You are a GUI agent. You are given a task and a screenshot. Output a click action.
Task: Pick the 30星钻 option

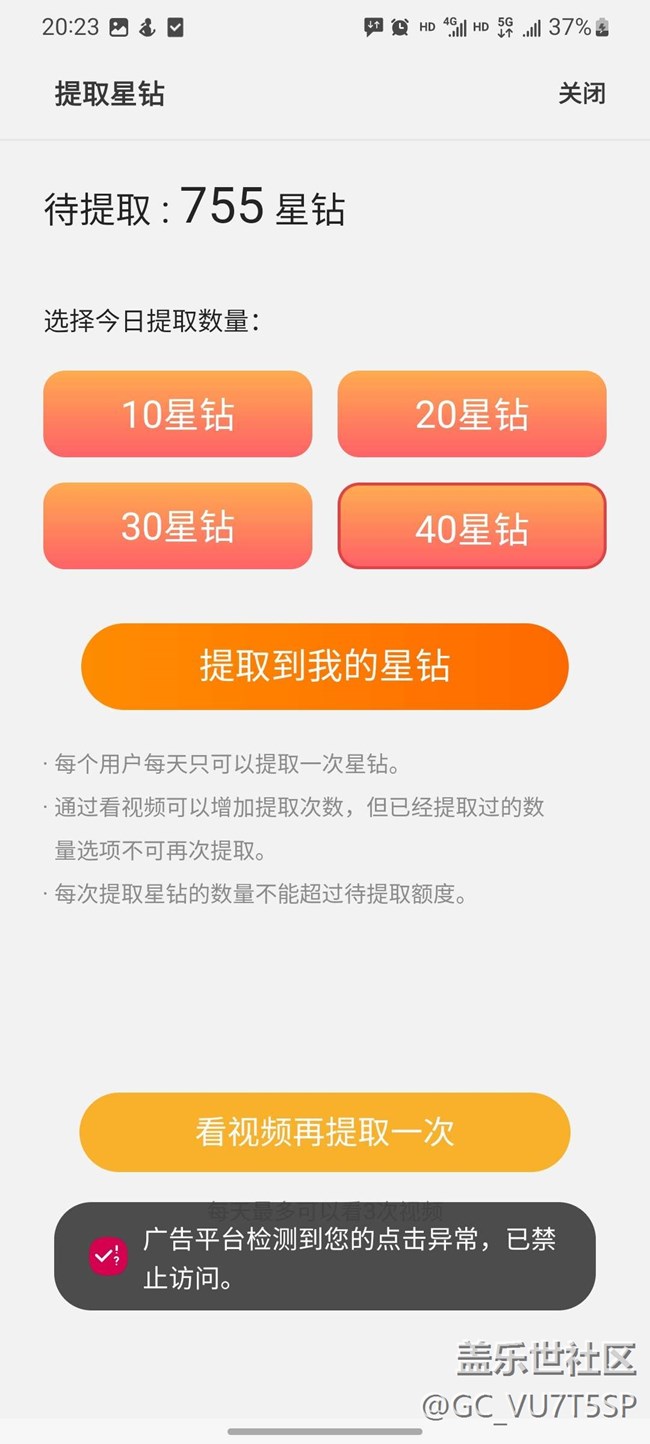point(178,526)
